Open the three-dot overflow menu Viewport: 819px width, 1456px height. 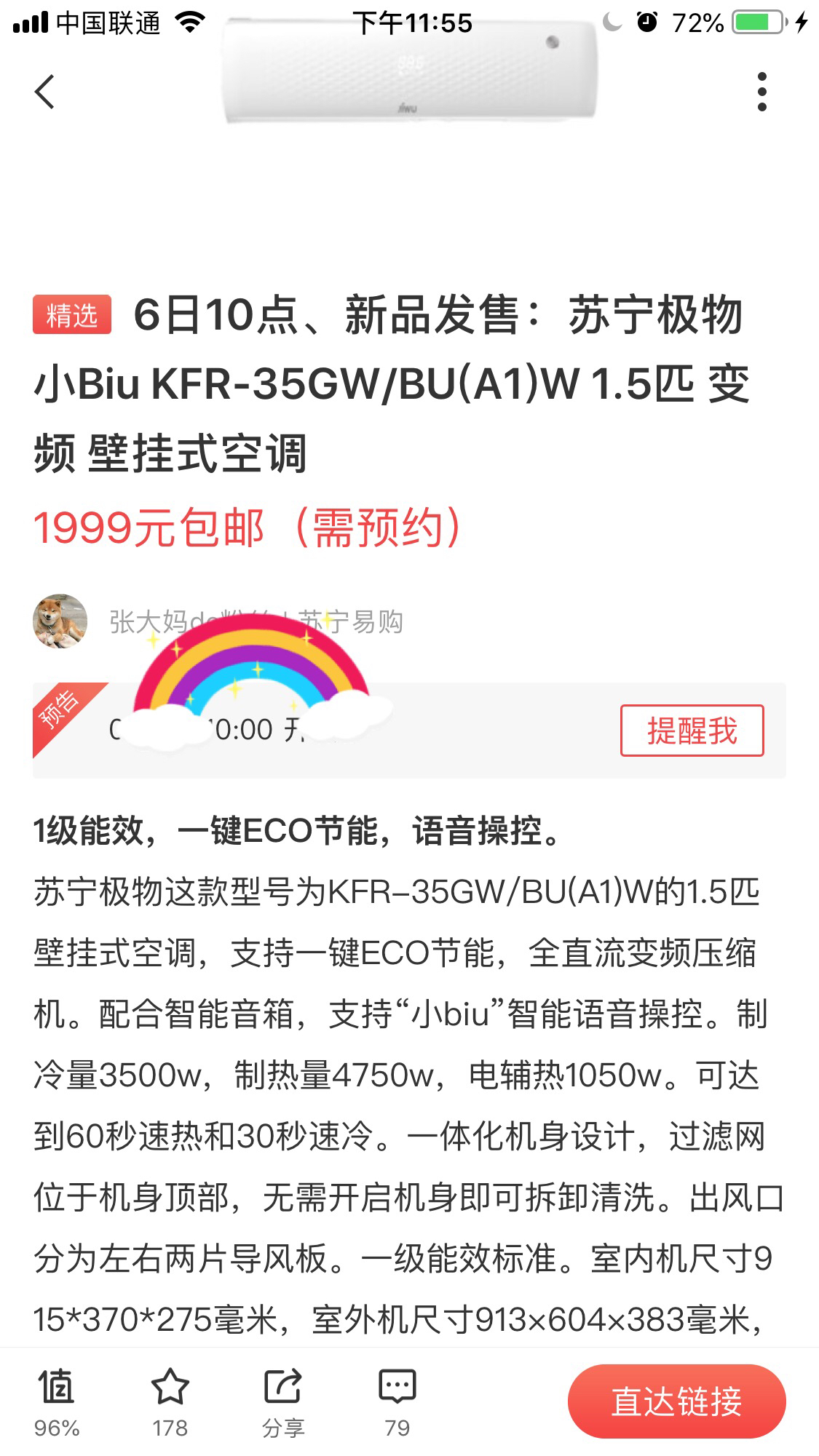pos(761,92)
